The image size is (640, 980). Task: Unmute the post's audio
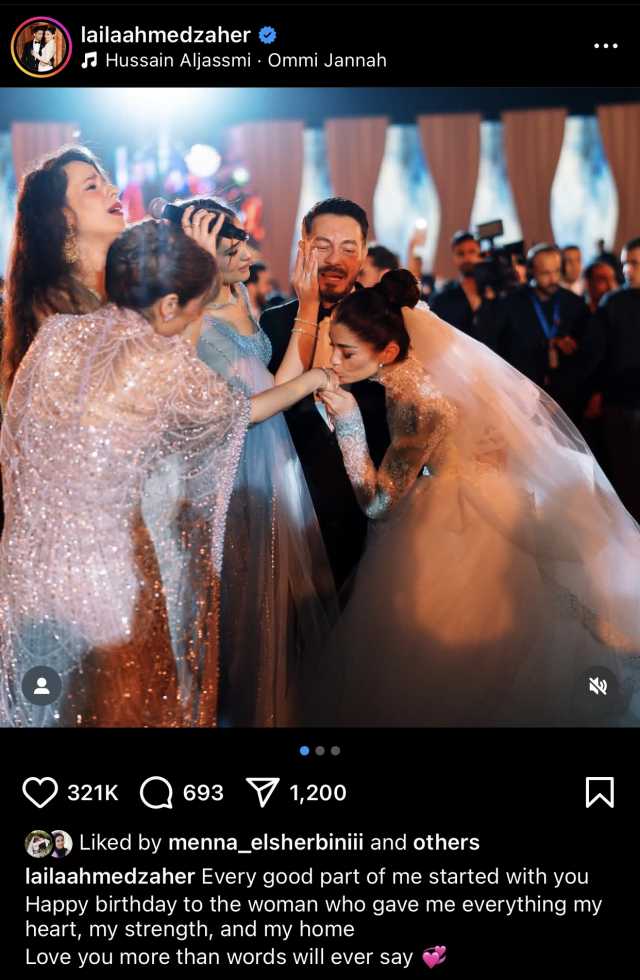tap(598, 686)
